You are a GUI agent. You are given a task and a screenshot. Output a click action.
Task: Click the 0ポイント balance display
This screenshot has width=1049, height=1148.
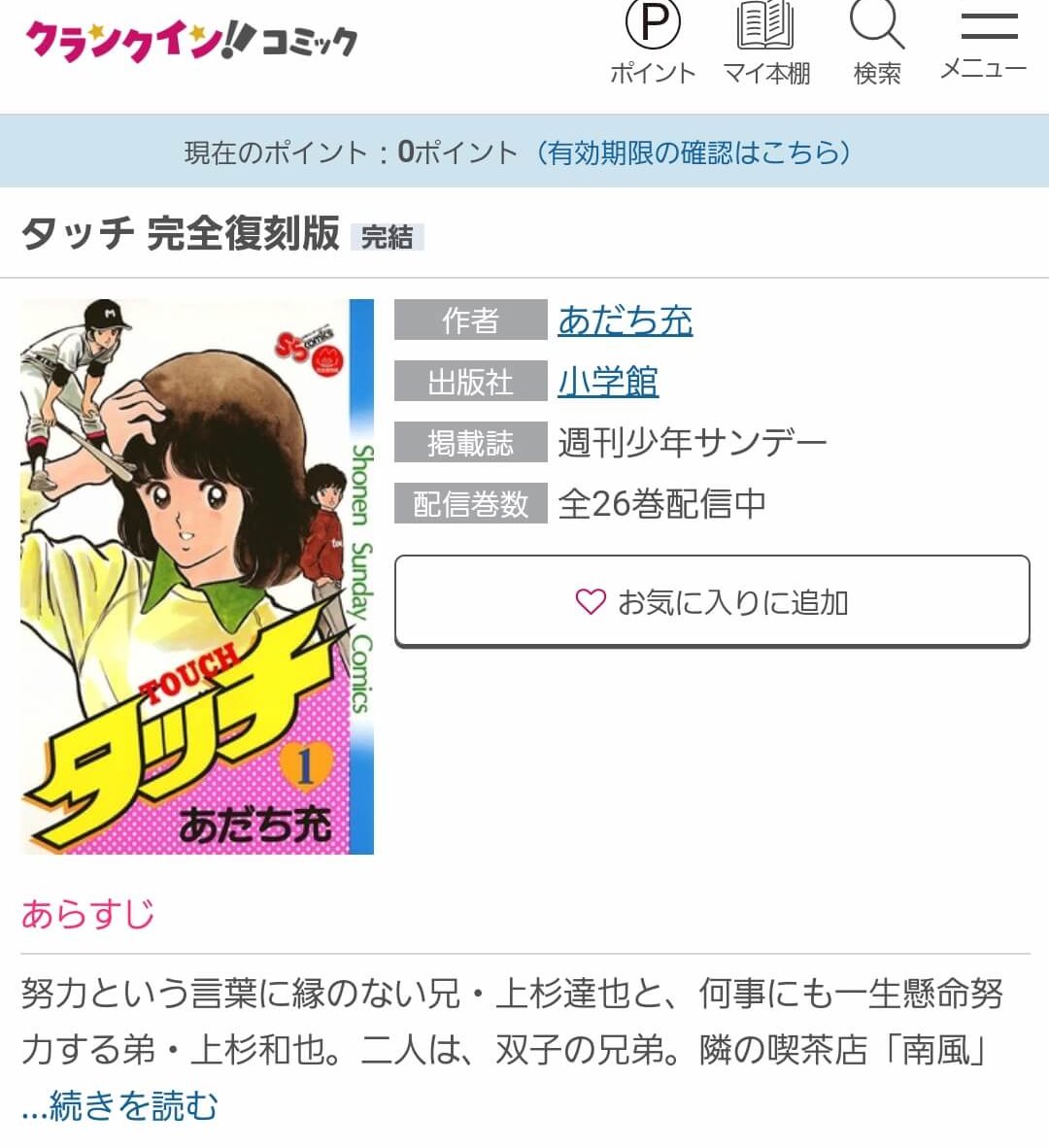coord(452,151)
